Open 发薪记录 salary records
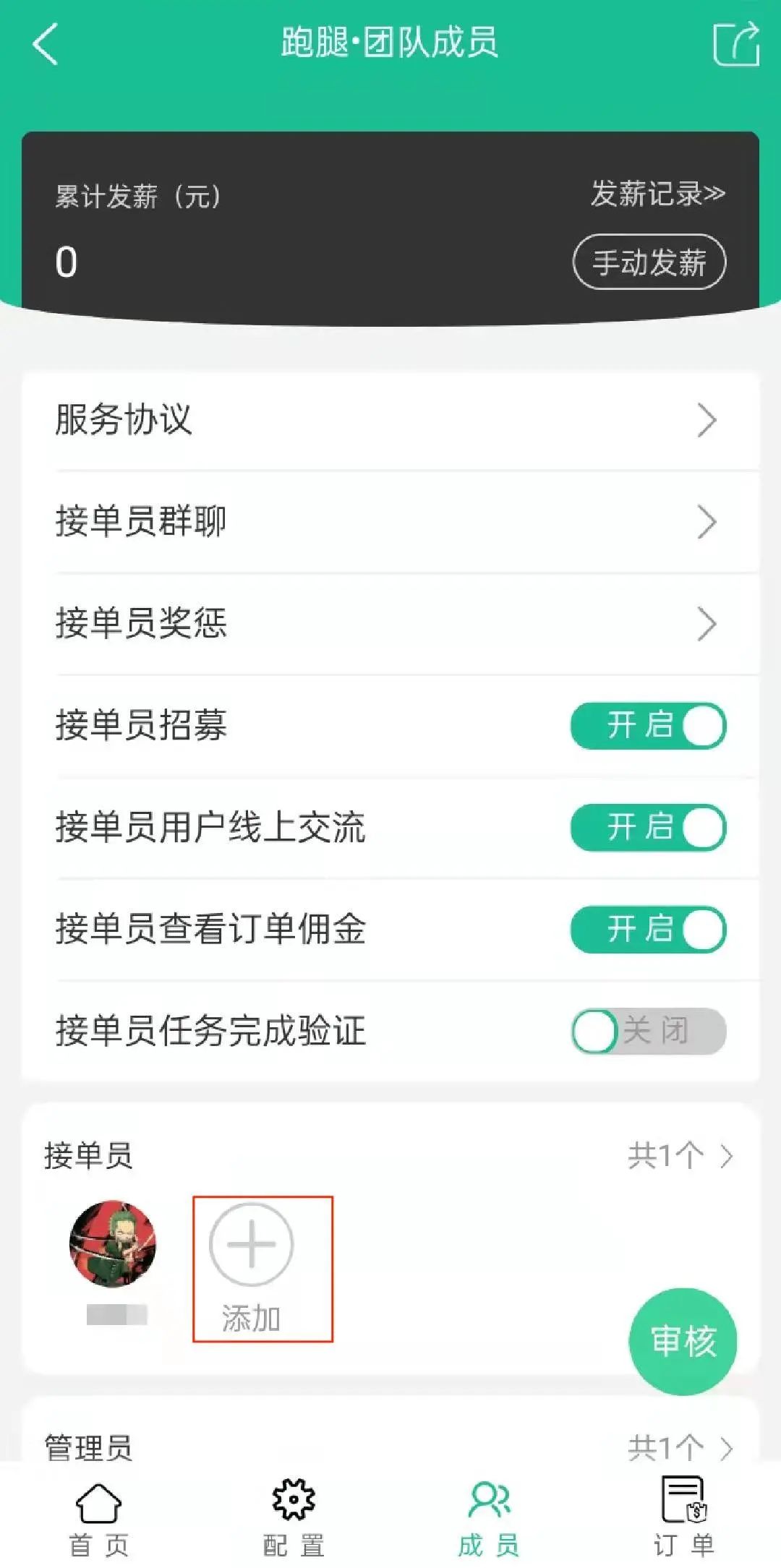This screenshot has width=781, height=1568. coord(657,194)
